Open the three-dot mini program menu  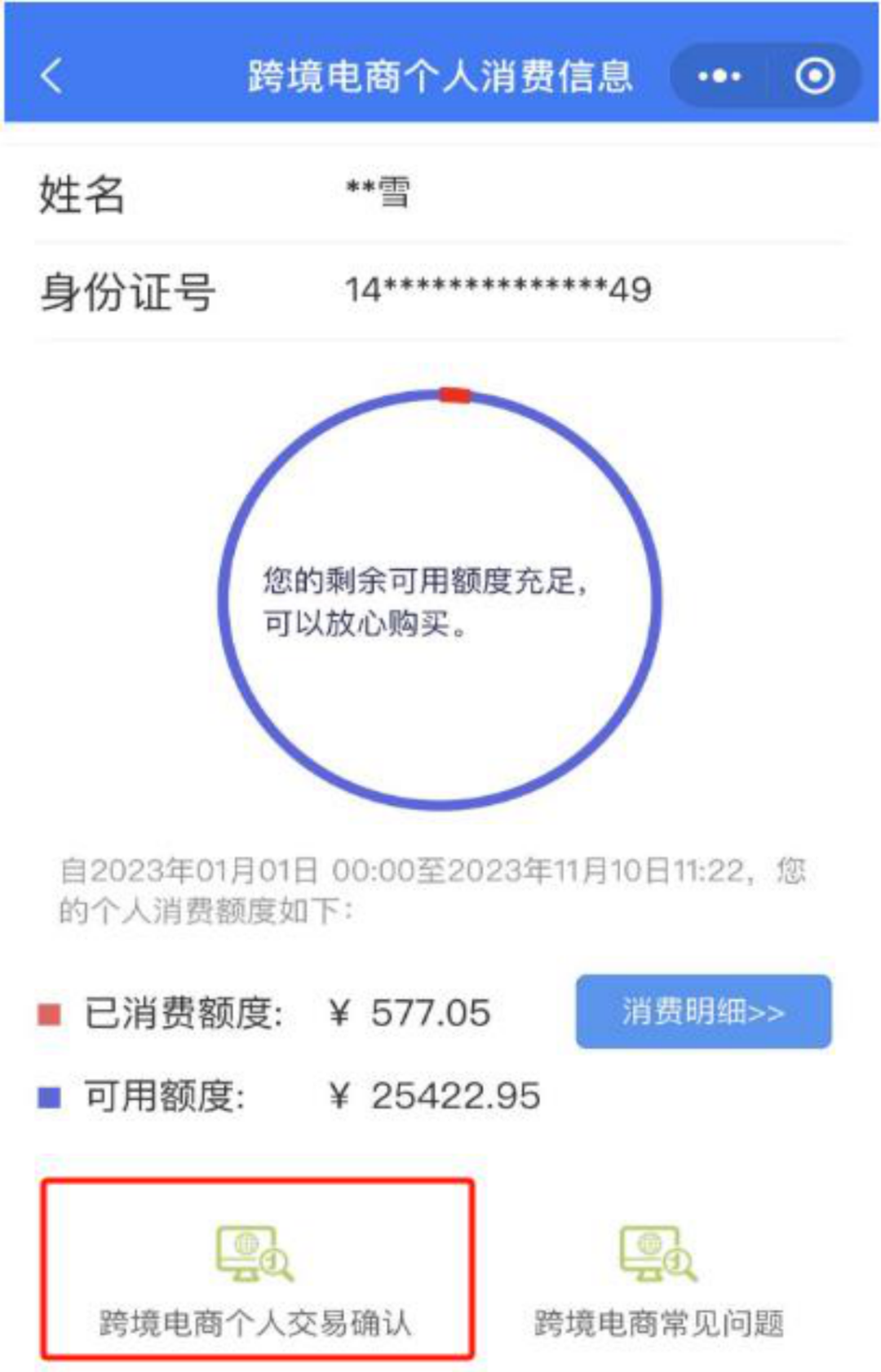pos(719,77)
